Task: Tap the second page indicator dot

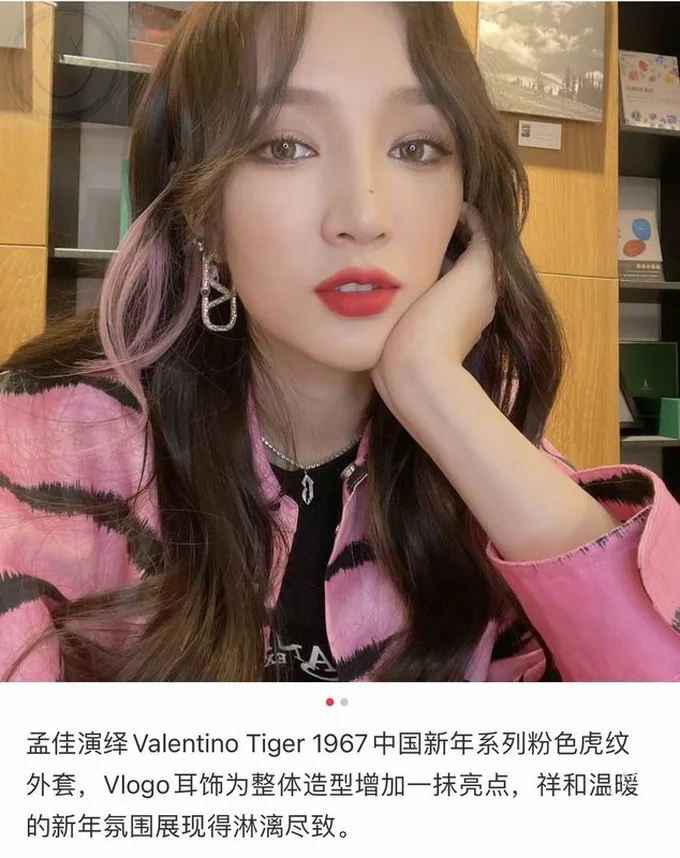Action: (x=345, y=702)
